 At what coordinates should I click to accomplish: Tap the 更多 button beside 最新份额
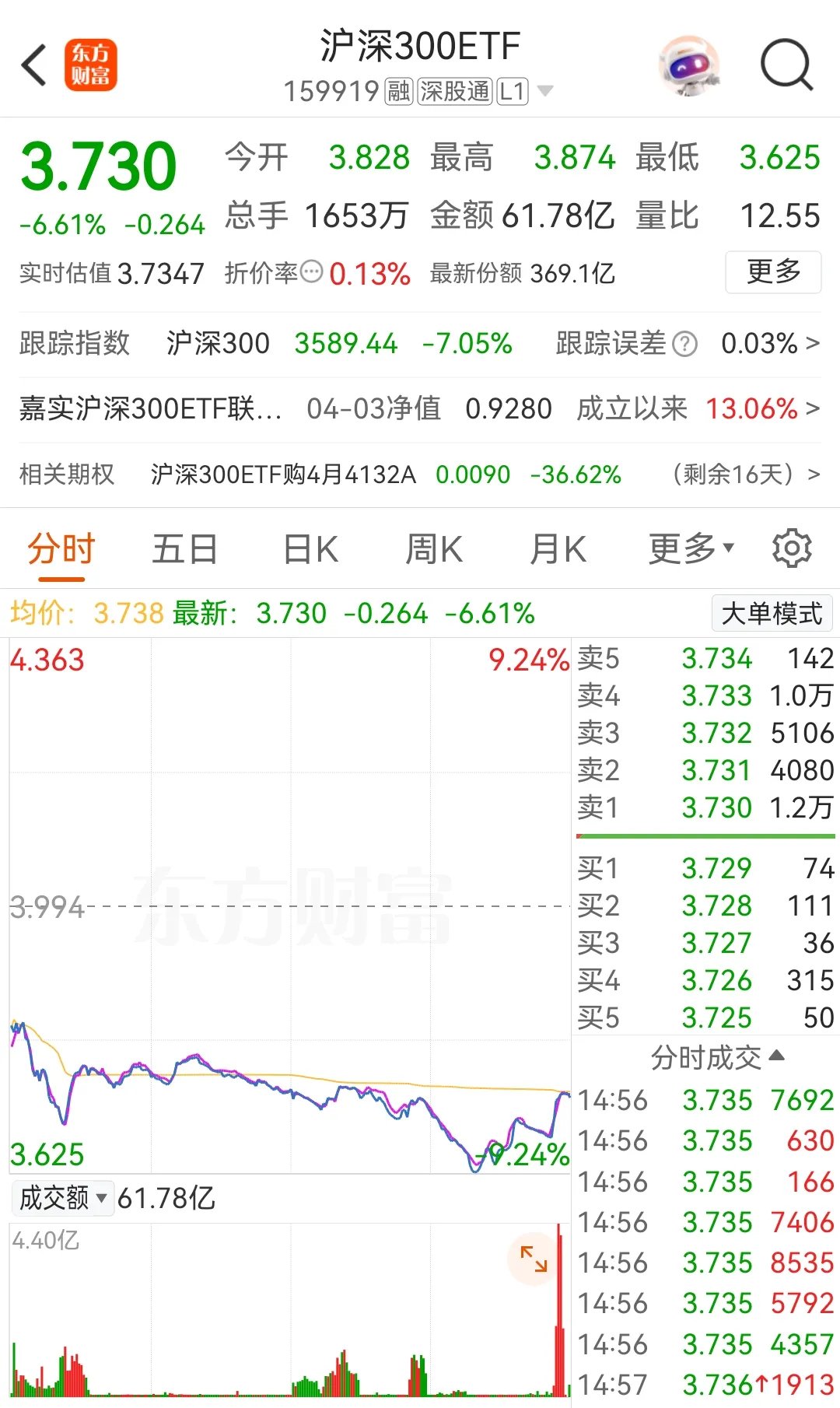[772, 271]
